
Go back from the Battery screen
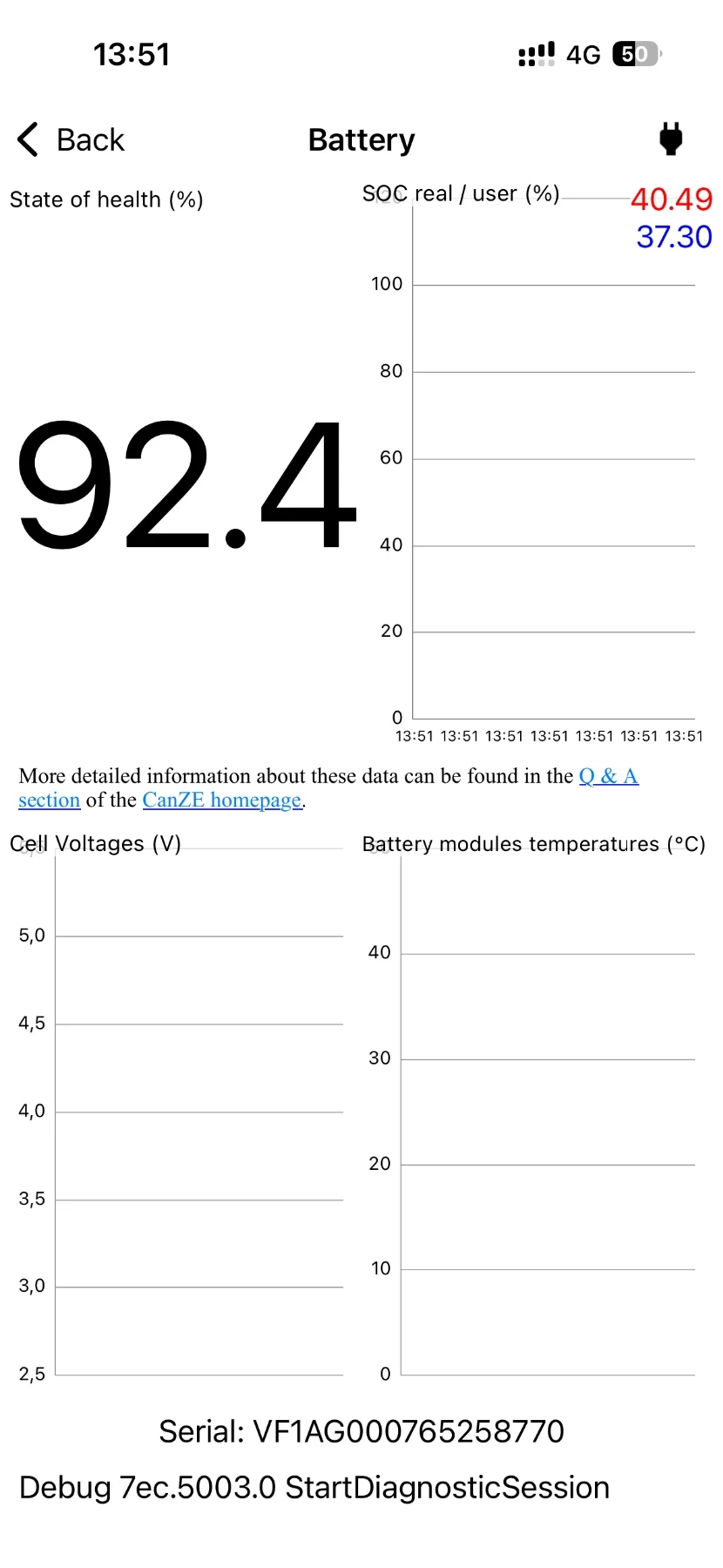pos(71,139)
